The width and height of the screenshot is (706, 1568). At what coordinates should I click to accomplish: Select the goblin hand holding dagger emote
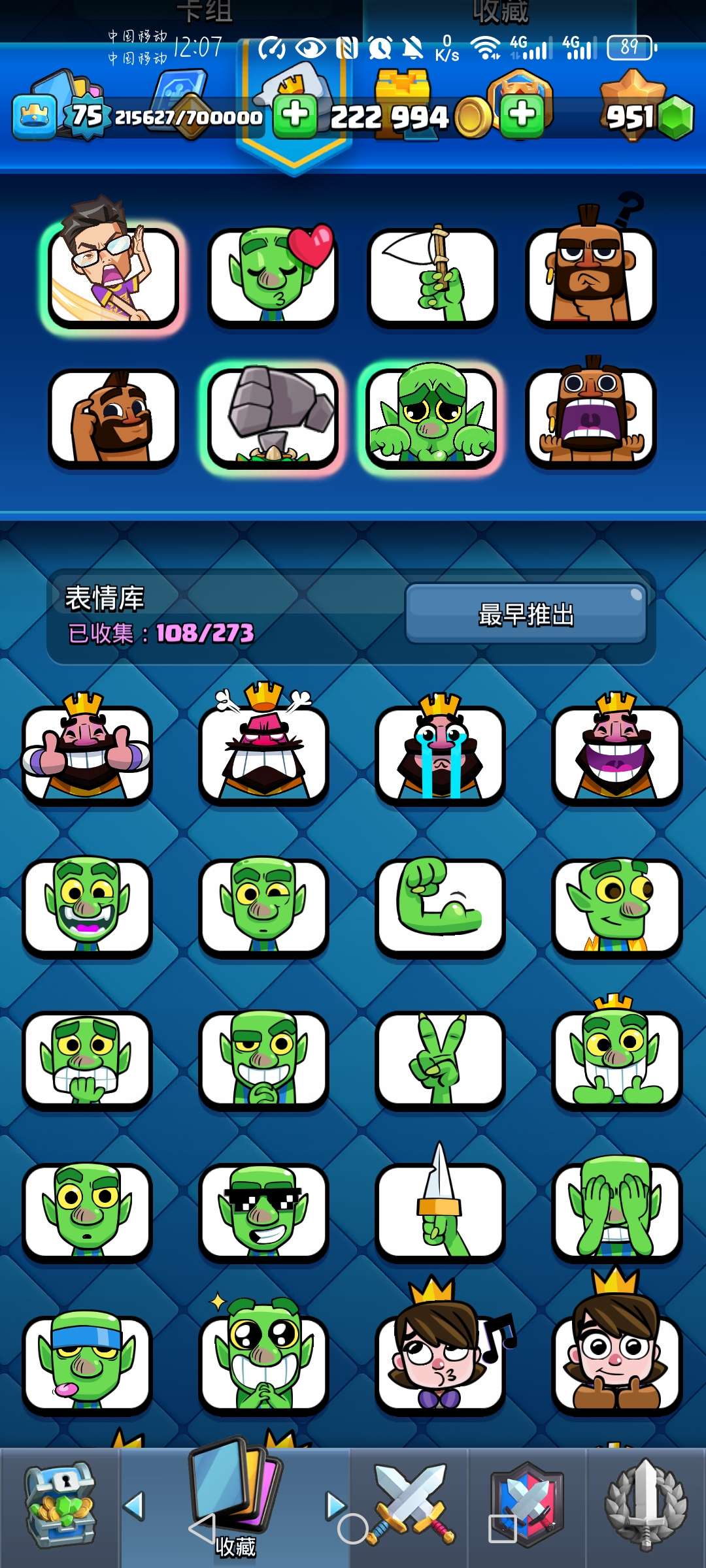tap(440, 1212)
